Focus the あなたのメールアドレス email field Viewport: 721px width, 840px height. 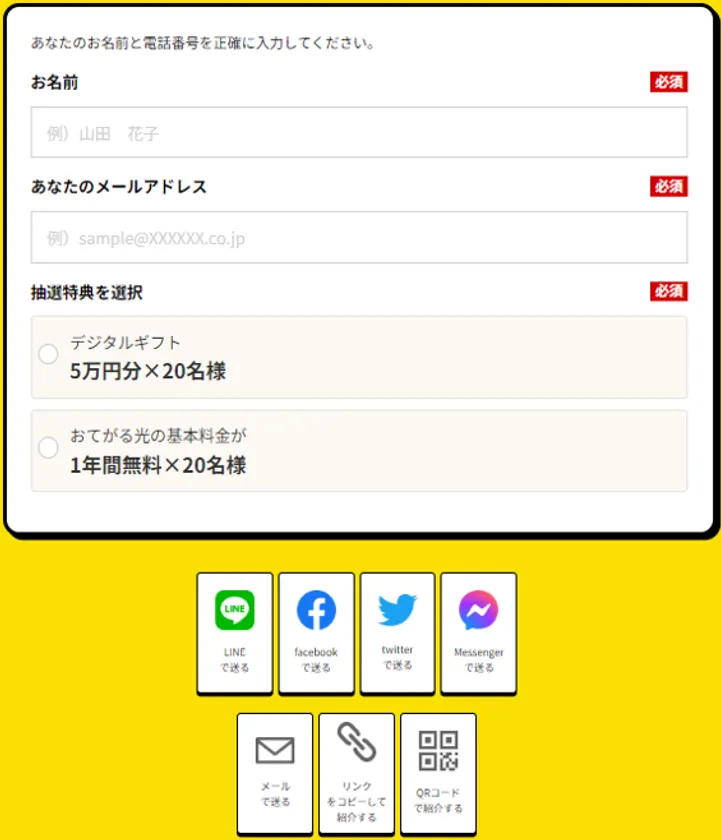[359, 238]
